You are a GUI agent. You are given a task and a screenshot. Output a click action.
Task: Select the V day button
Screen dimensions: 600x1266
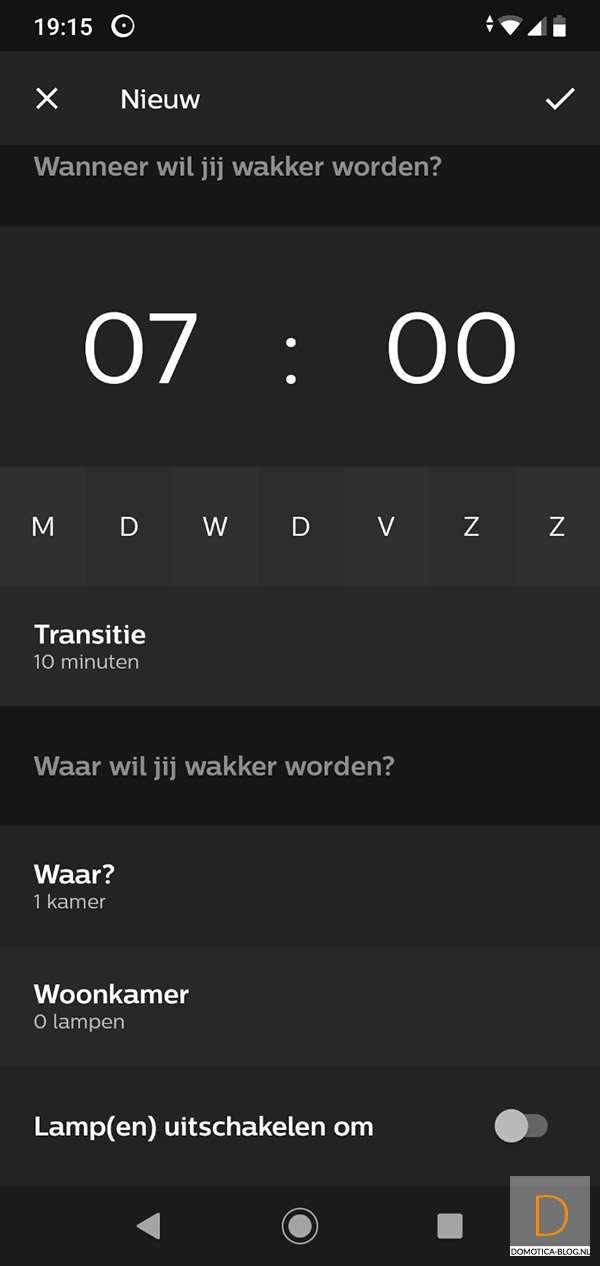coord(386,527)
